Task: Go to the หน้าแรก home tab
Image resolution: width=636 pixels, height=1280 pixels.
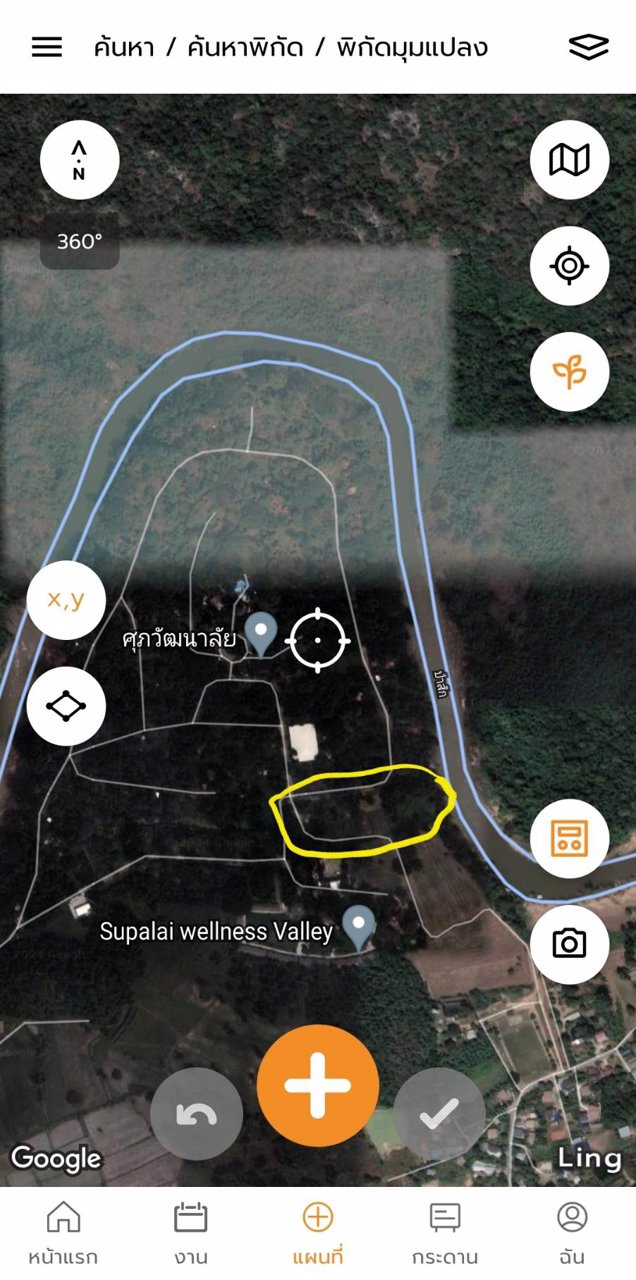Action: (63, 1234)
